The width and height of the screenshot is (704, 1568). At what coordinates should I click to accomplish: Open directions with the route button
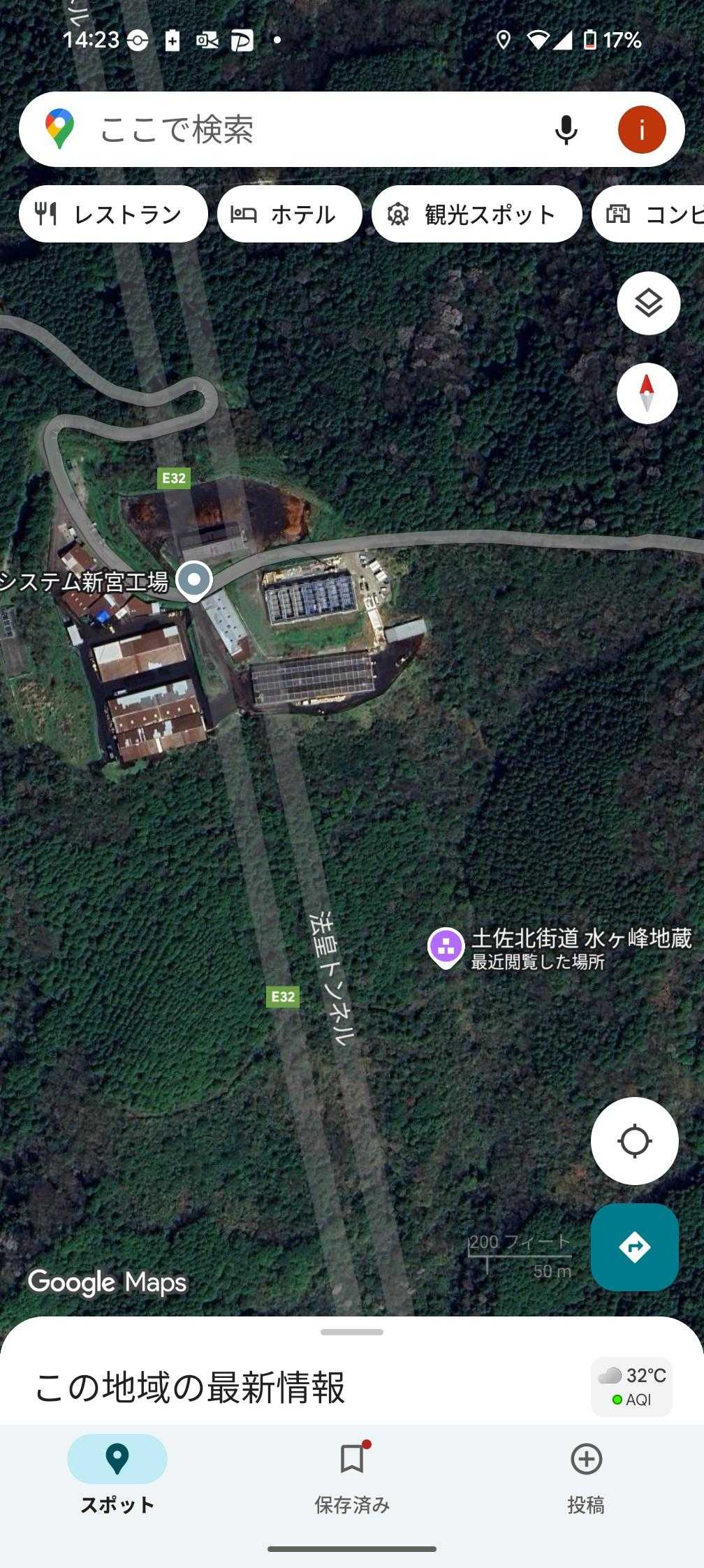pos(634,1247)
